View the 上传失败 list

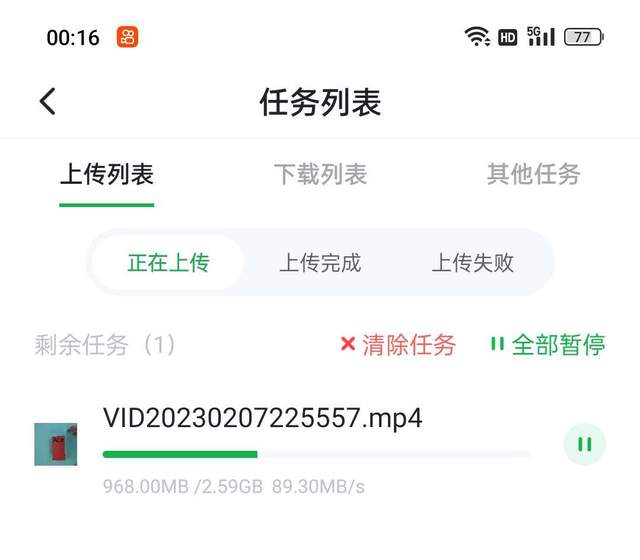[472, 263]
